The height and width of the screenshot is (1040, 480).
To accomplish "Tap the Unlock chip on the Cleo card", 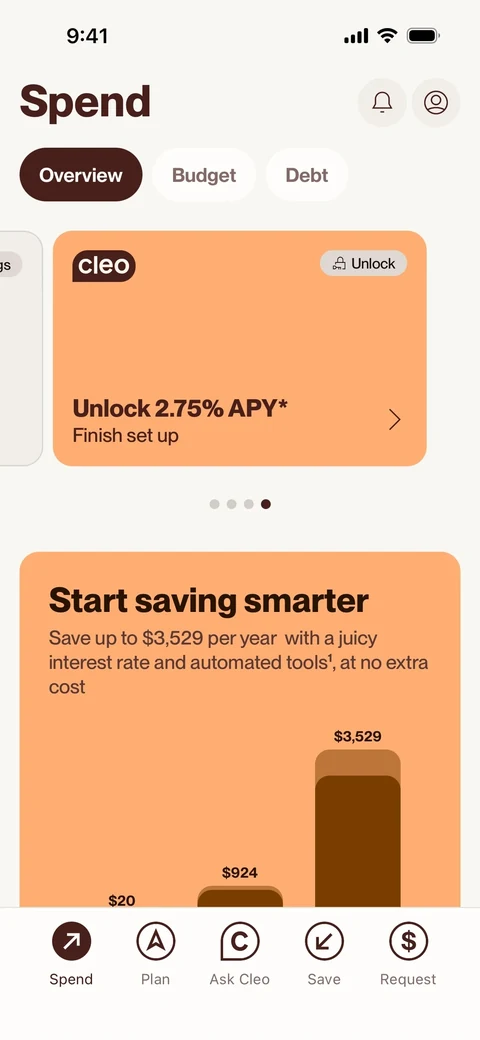I will pos(363,263).
